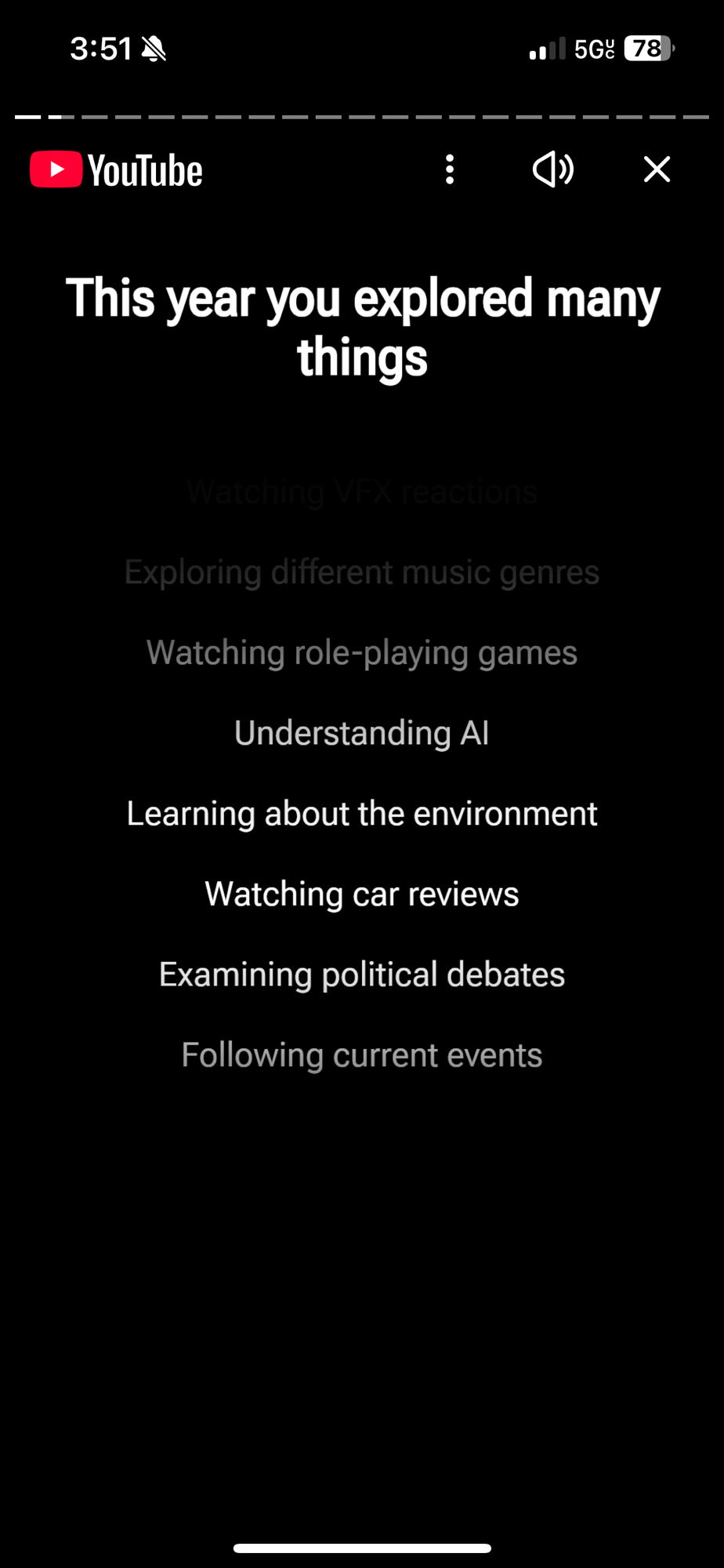
Task: Close the YouTube recap story
Action: [x=657, y=169]
